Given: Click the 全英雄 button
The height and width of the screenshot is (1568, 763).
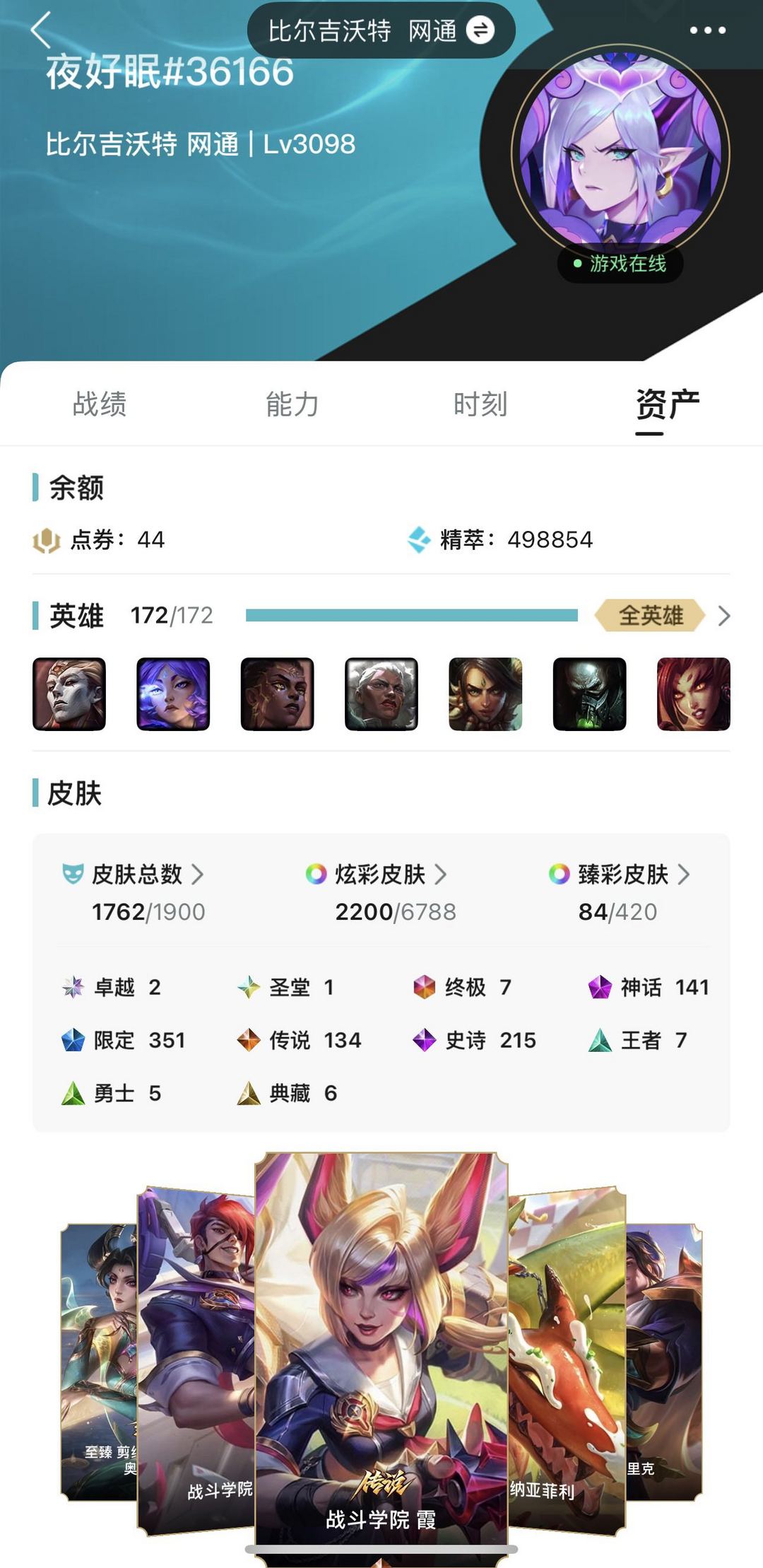Looking at the screenshot, I should 651,616.
